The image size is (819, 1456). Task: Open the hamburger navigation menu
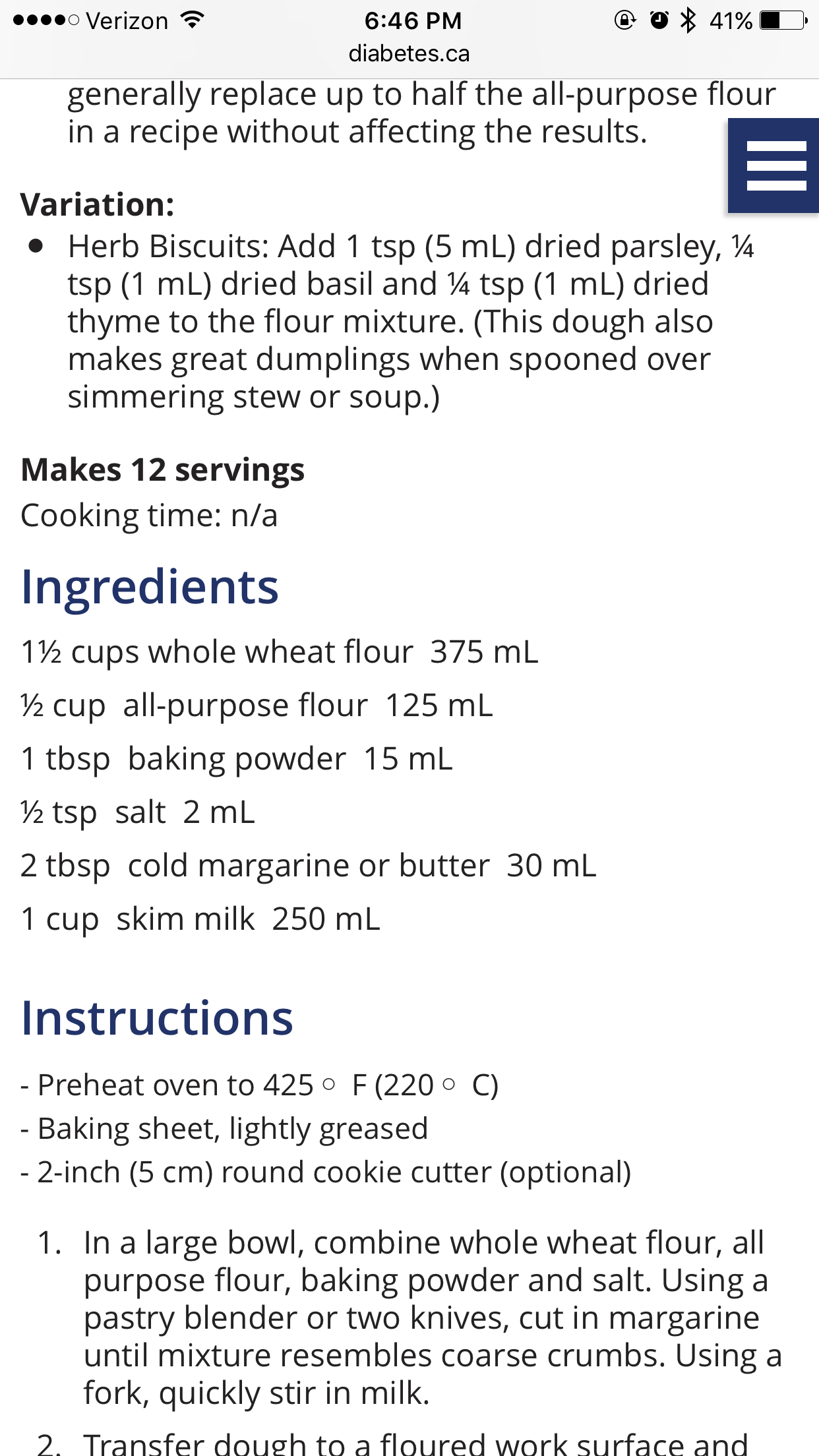pos(775,166)
